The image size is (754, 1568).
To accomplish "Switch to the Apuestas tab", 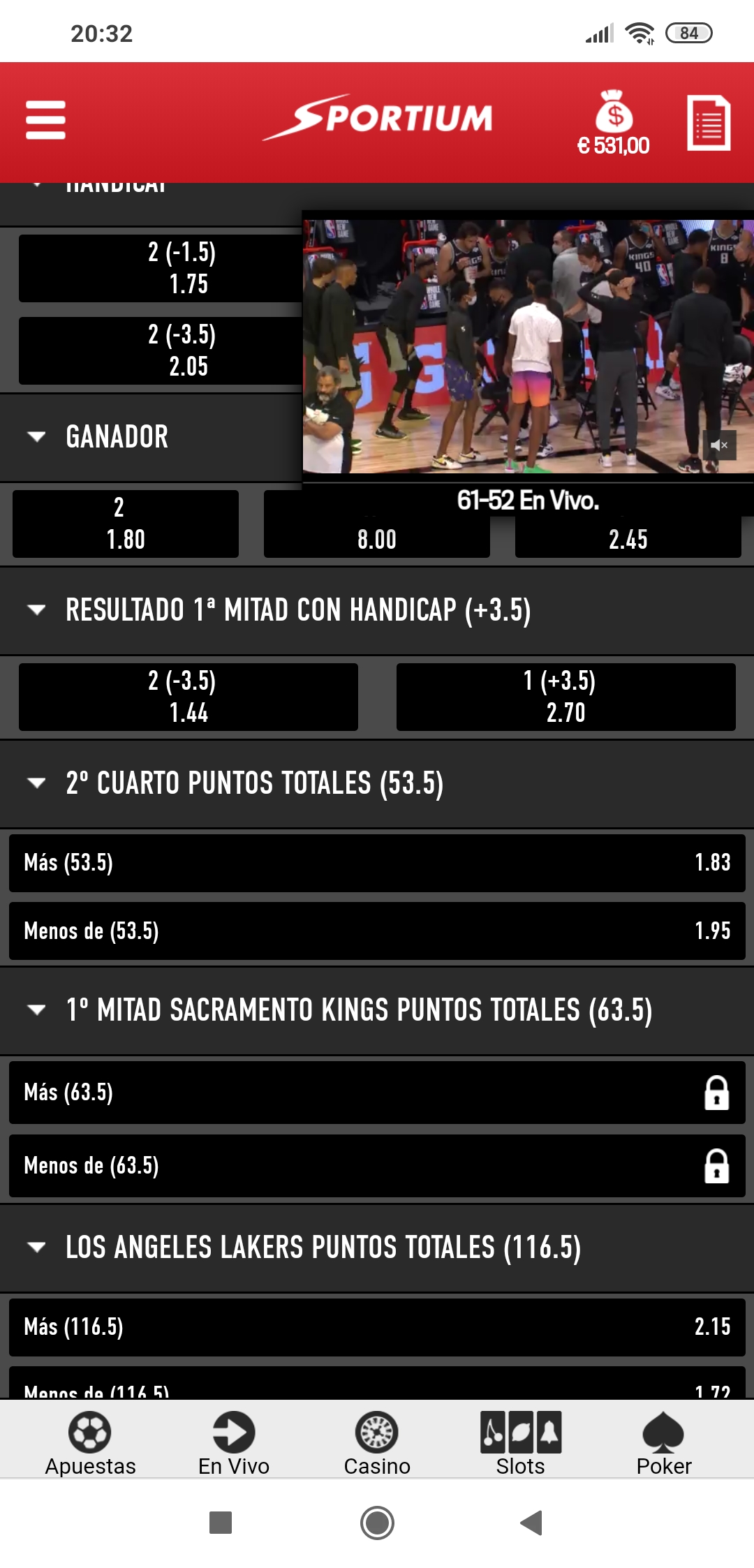I will [x=90, y=1442].
